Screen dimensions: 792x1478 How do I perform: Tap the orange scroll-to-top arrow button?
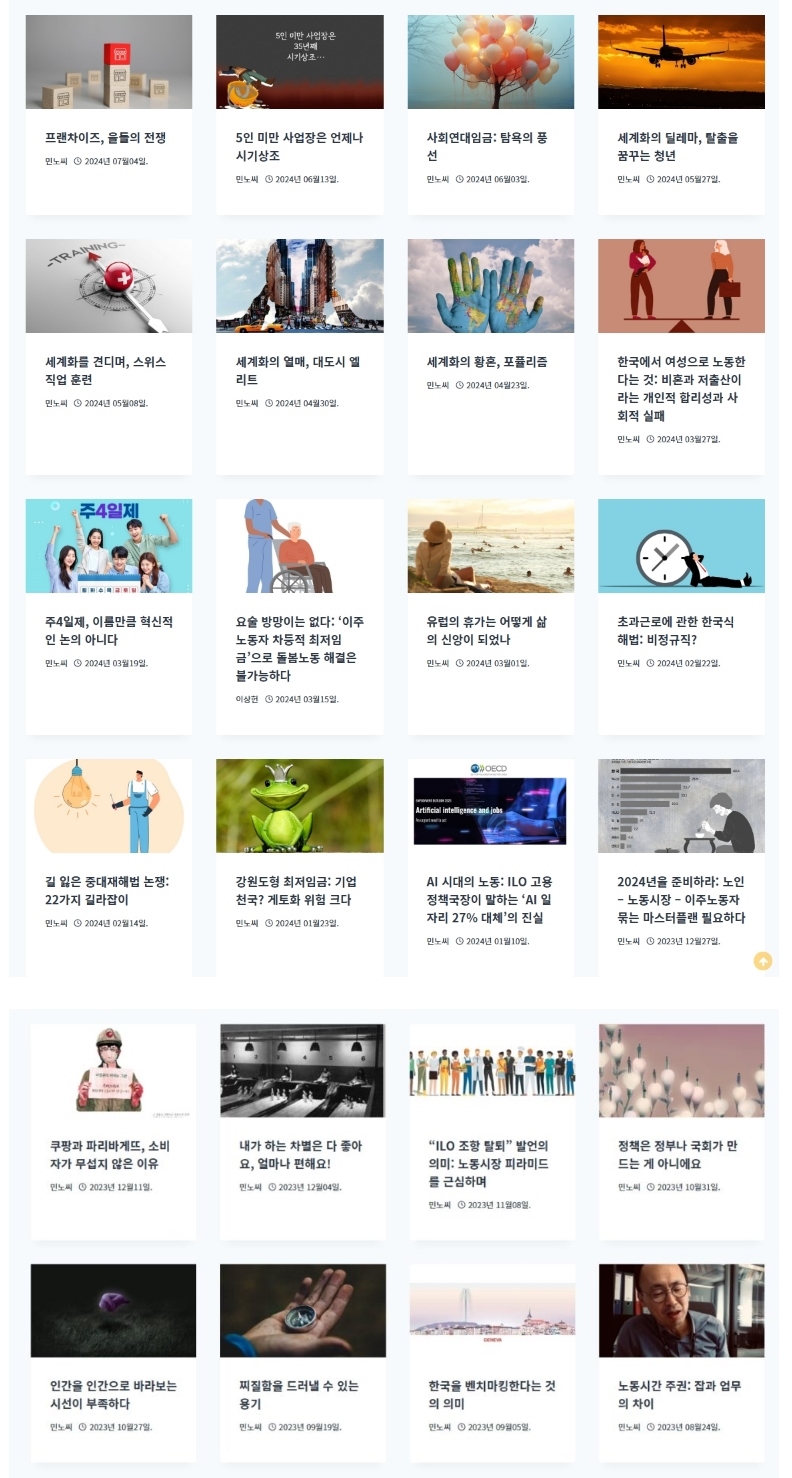point(763,962)
